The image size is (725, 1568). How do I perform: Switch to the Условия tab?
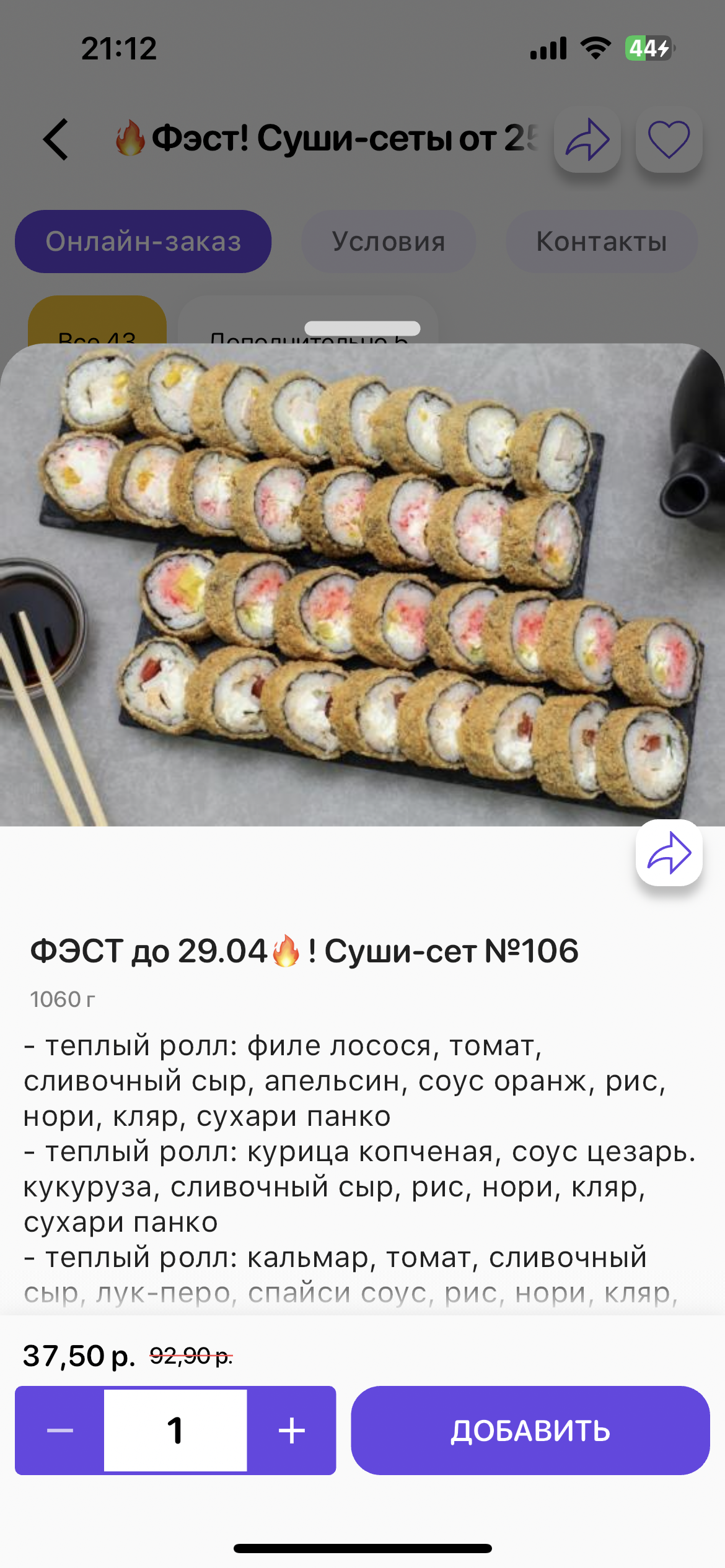click(x=389, y=242)
